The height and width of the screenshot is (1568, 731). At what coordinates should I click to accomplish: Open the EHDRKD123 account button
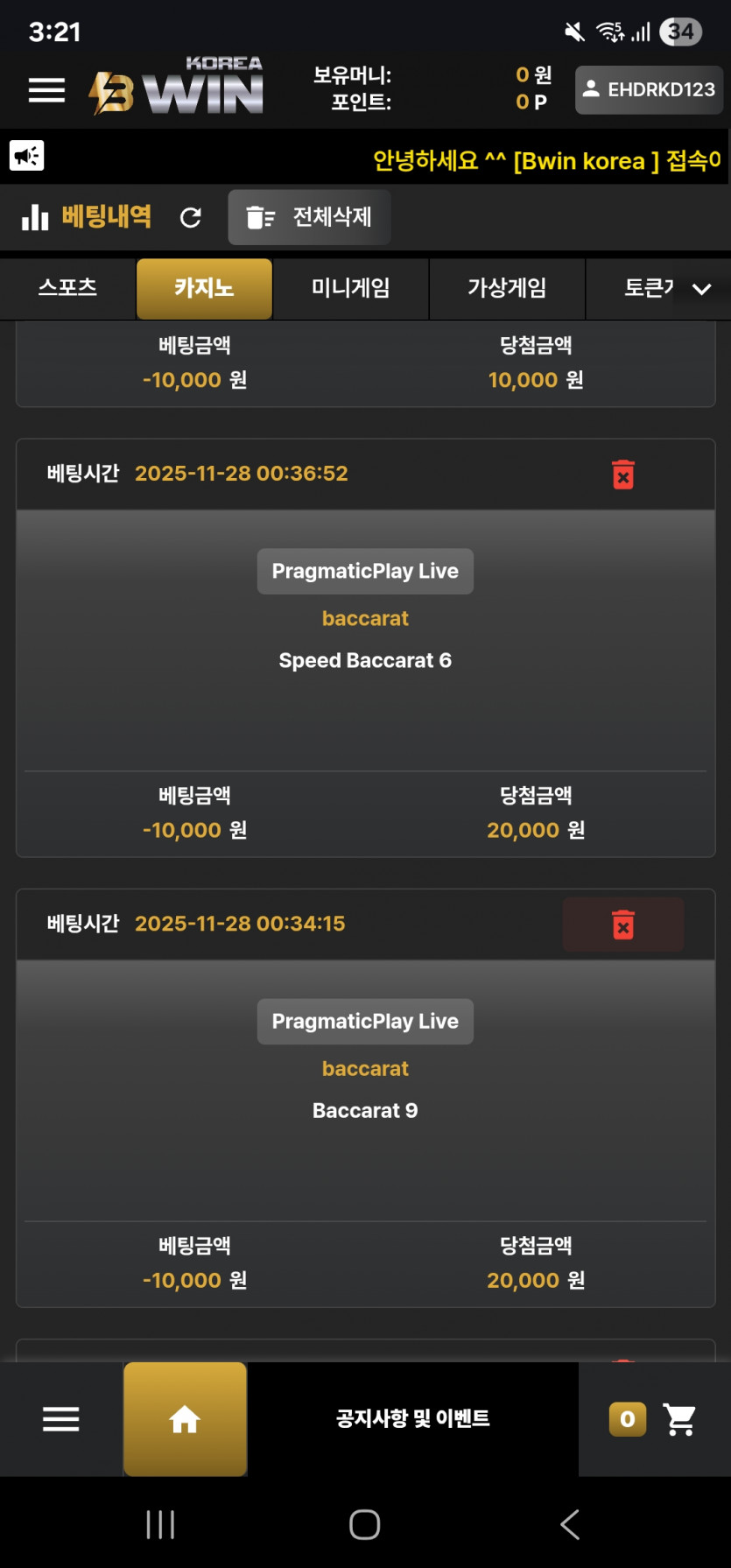(649, 89)
